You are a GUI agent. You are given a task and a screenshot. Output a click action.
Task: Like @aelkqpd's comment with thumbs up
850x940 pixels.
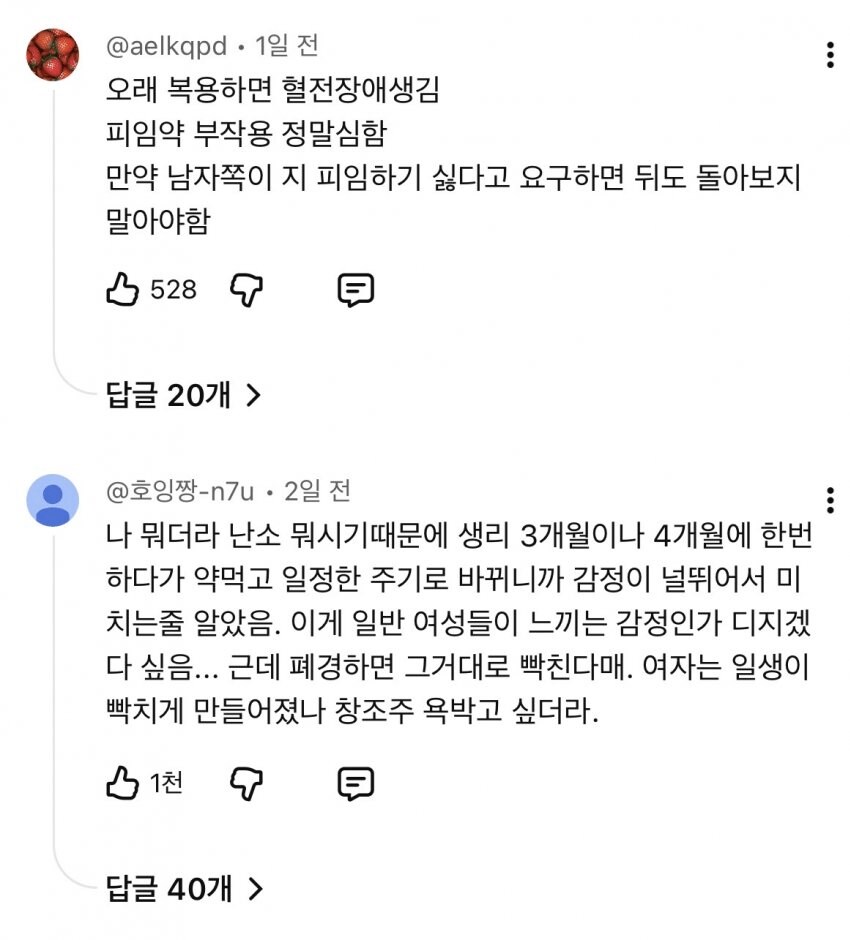tap(124, 289)
